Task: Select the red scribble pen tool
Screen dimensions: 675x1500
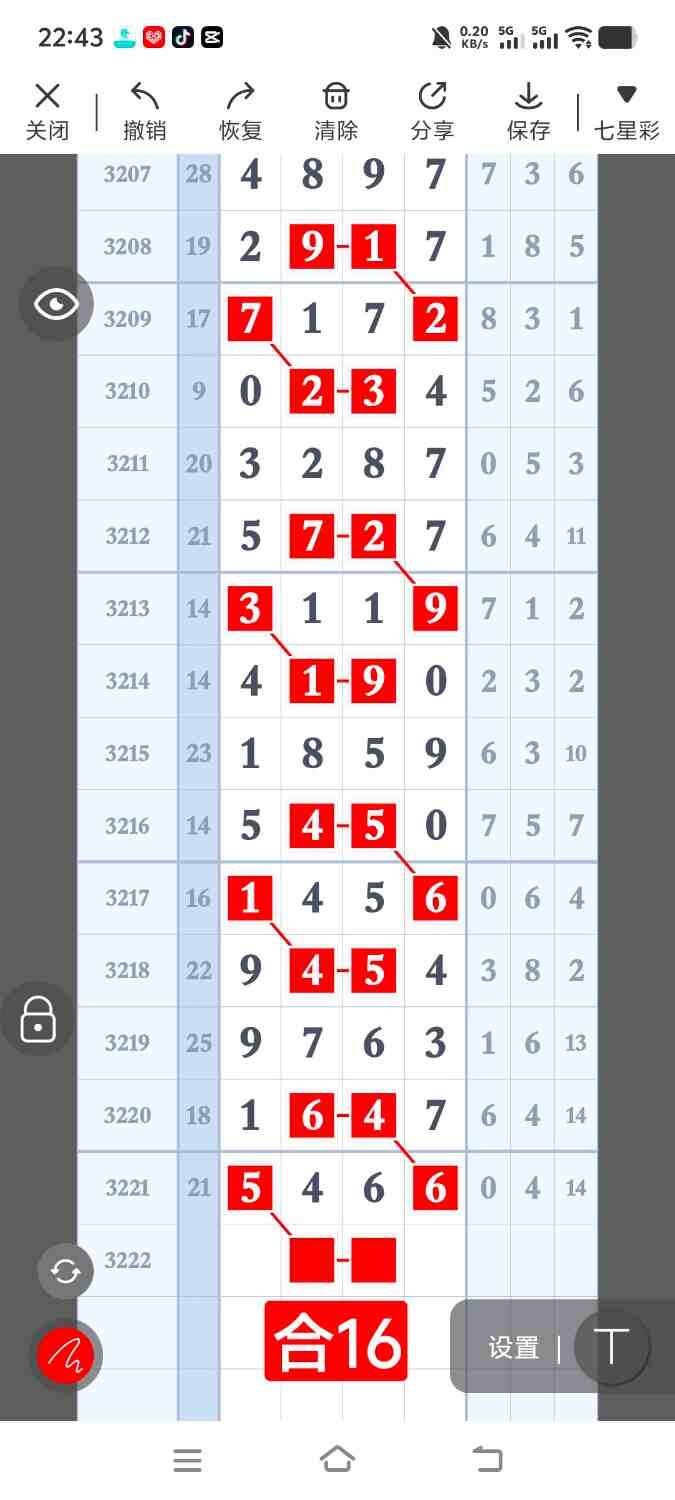Action: [66, 1355]
